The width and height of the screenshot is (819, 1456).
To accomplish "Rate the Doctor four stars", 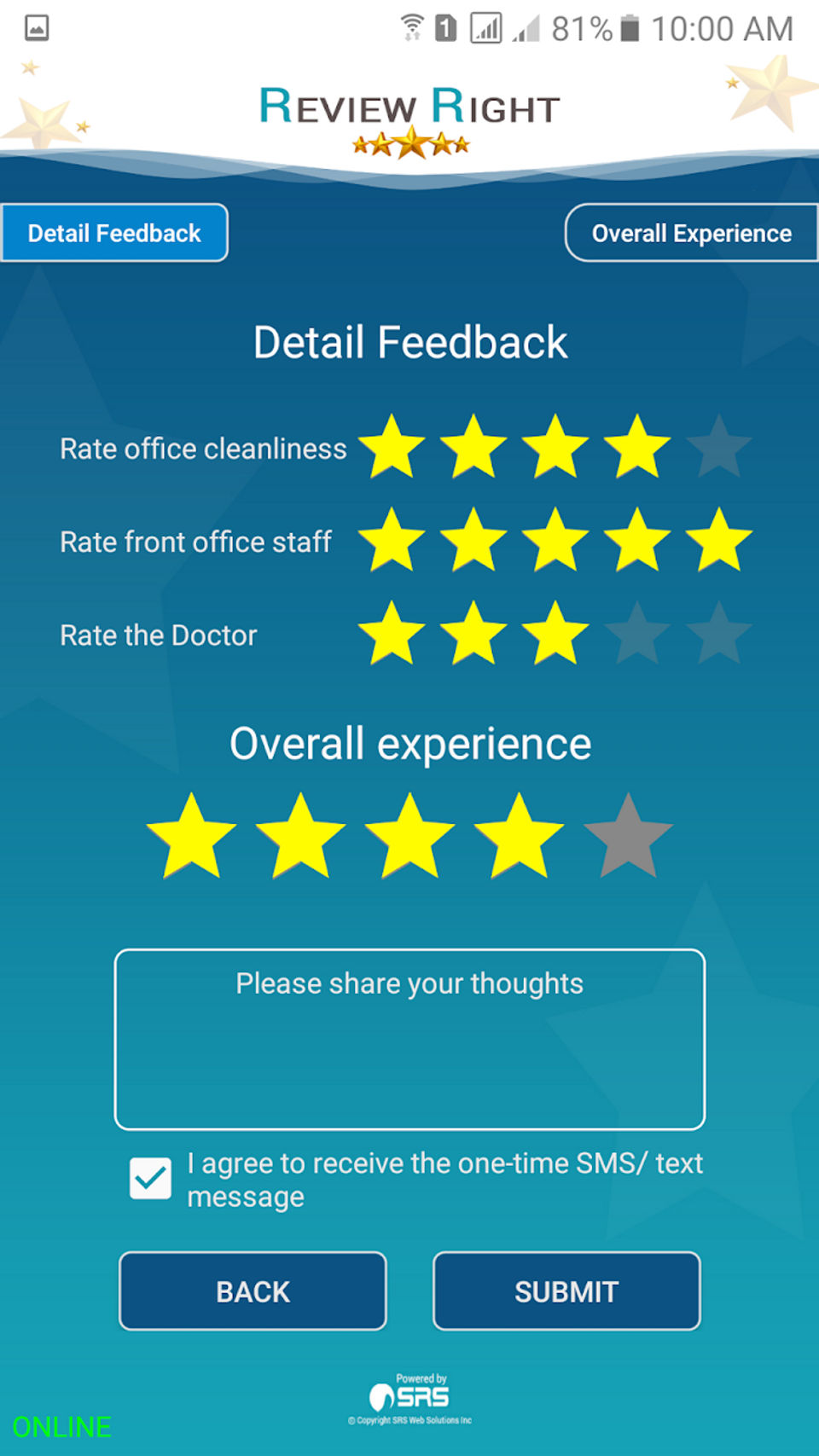I will pos(636,635).
